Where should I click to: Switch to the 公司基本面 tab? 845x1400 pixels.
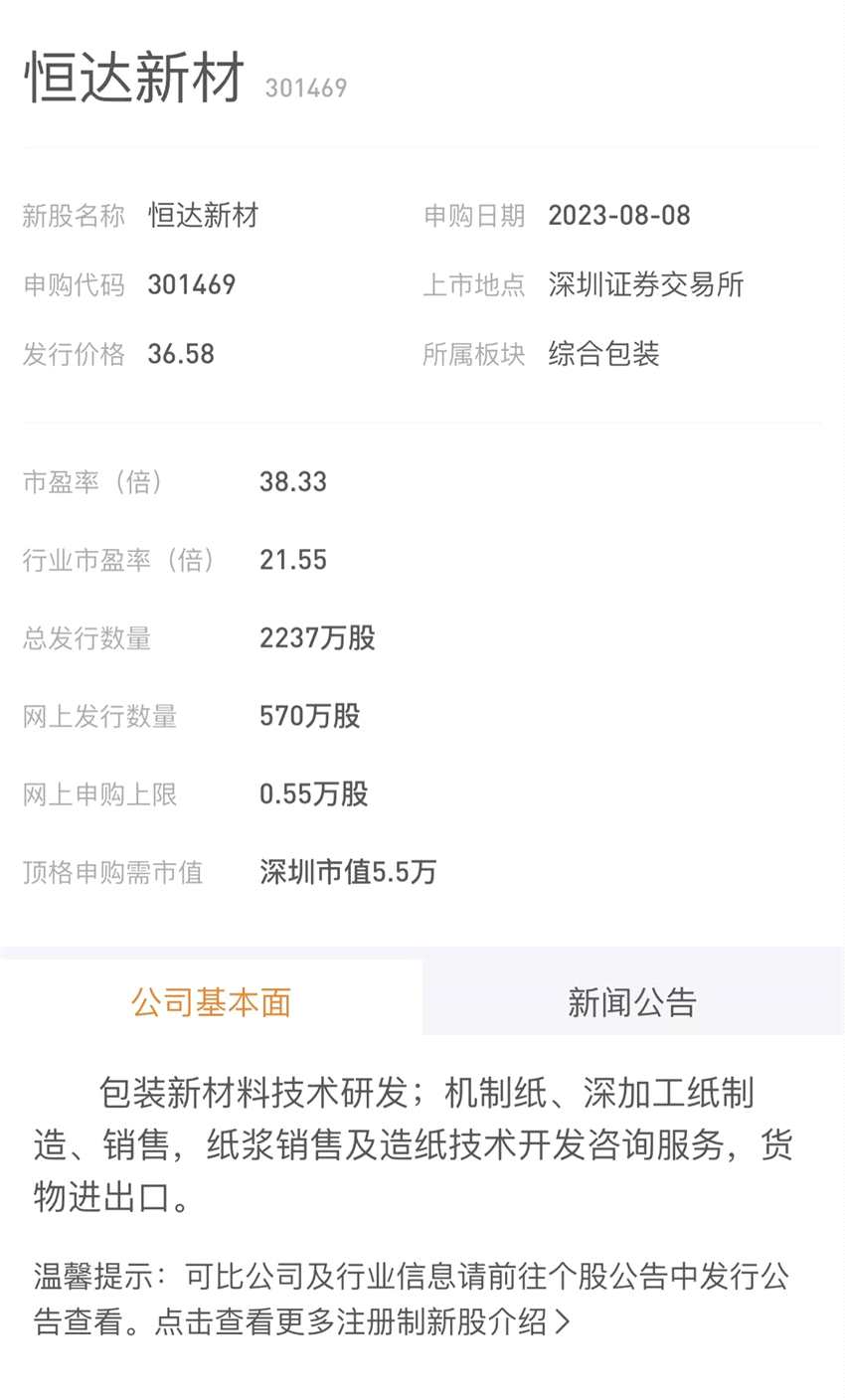pyautogui.click(x=211, y=1001)
